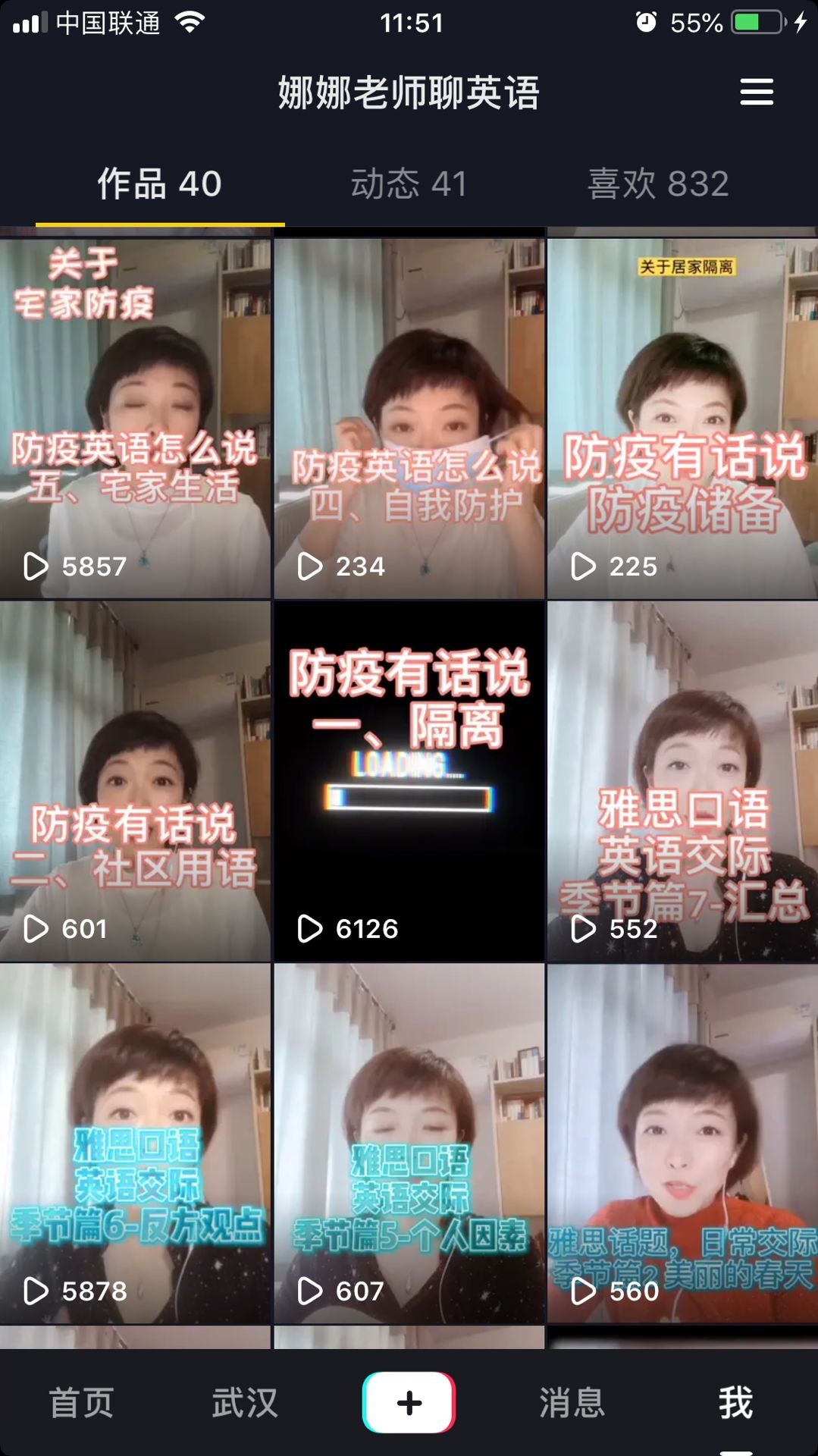Viewport: 818px width, 1456px height.
Task: Open the 武汉 local tab
Action: coord(245,1402)
